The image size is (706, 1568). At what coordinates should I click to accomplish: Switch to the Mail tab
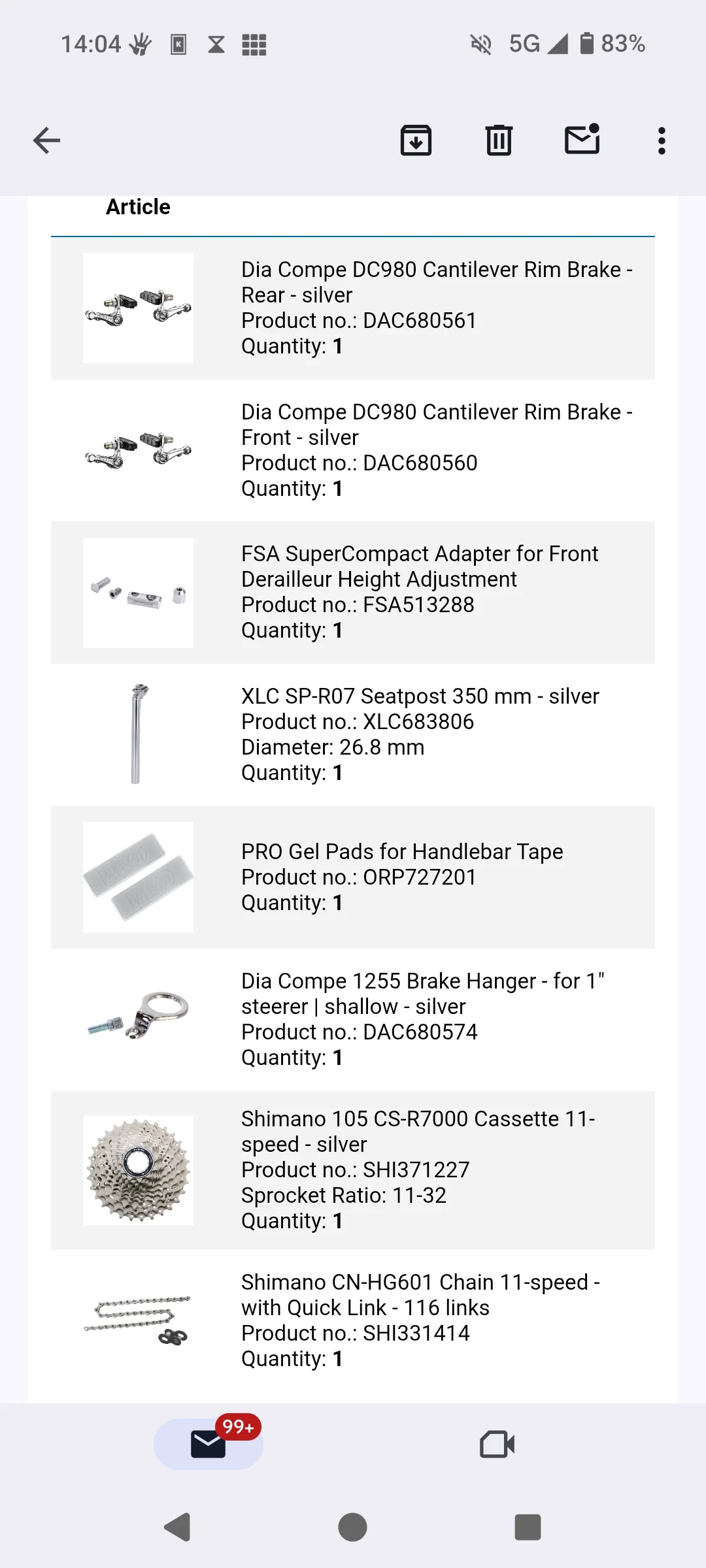click(209, 1444)
